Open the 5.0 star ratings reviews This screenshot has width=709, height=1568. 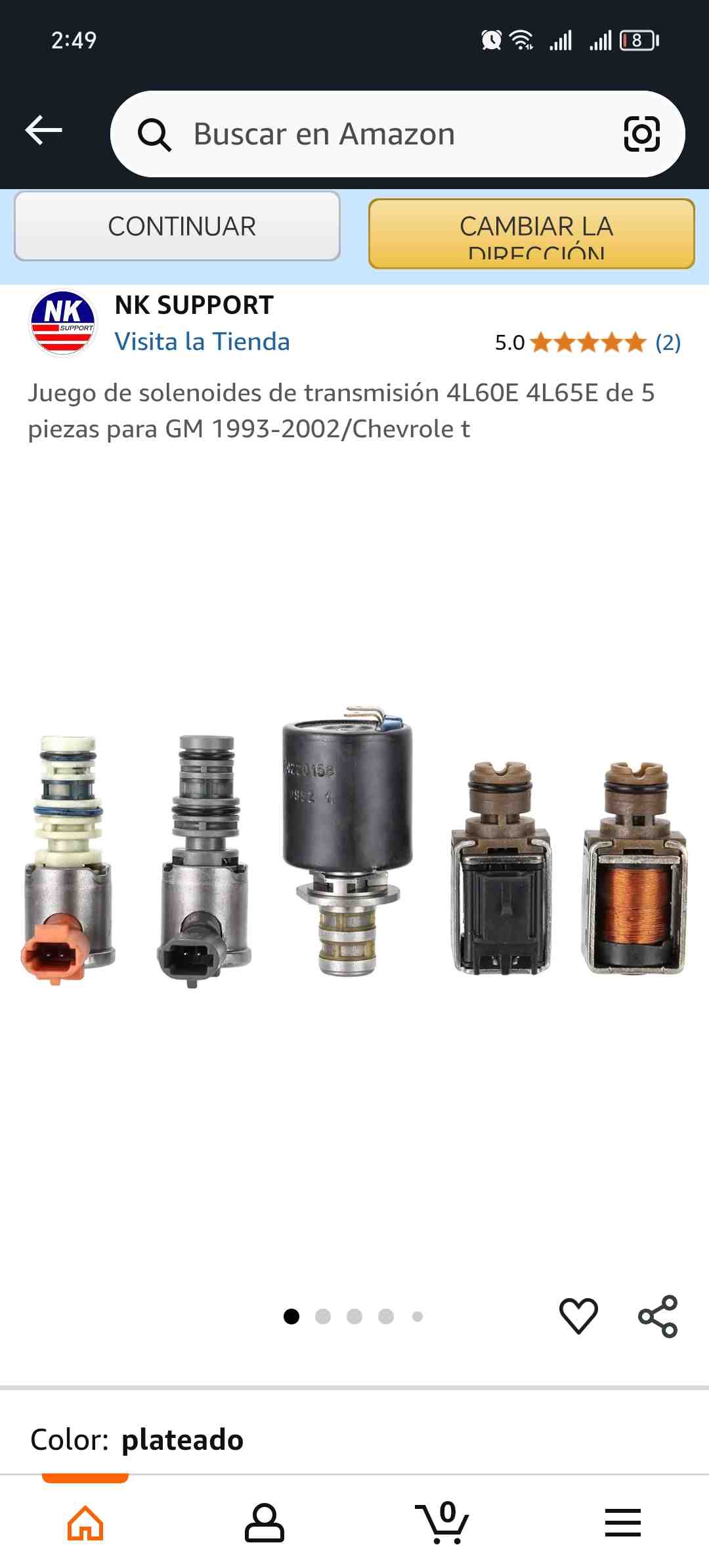(588, 342)
